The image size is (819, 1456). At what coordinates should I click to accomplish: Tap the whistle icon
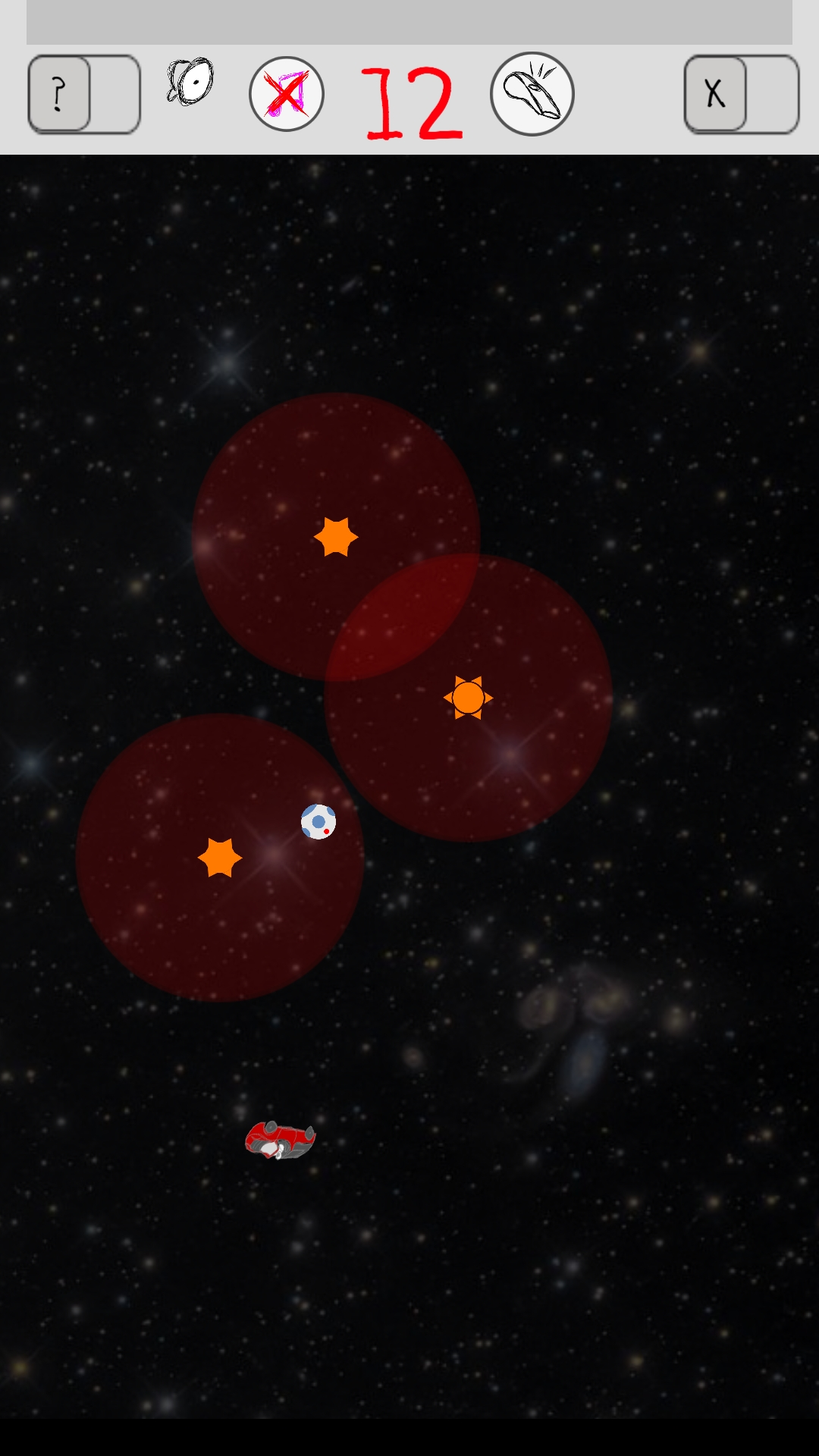532,94
